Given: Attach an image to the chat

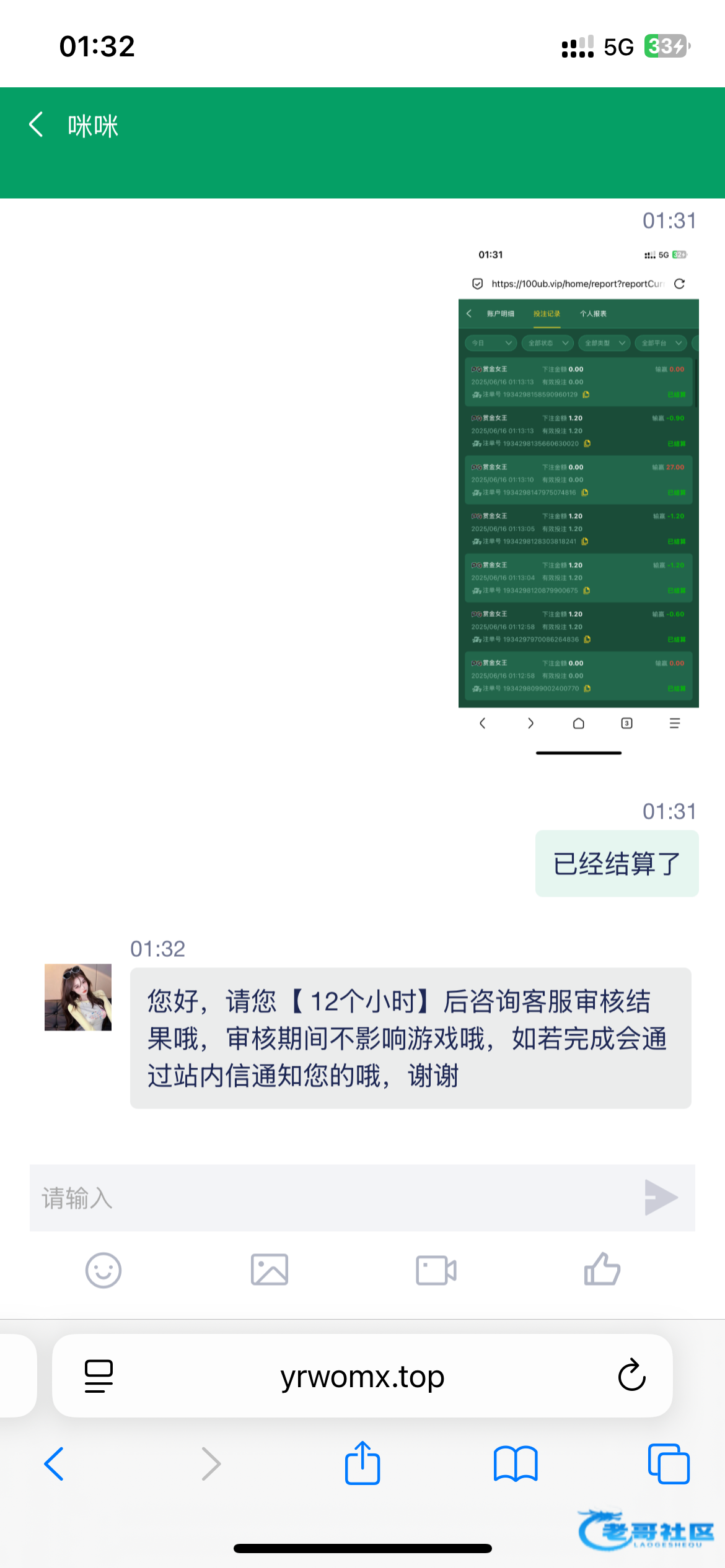Looking at the screenshot, I should click(x=269, y=1270).
